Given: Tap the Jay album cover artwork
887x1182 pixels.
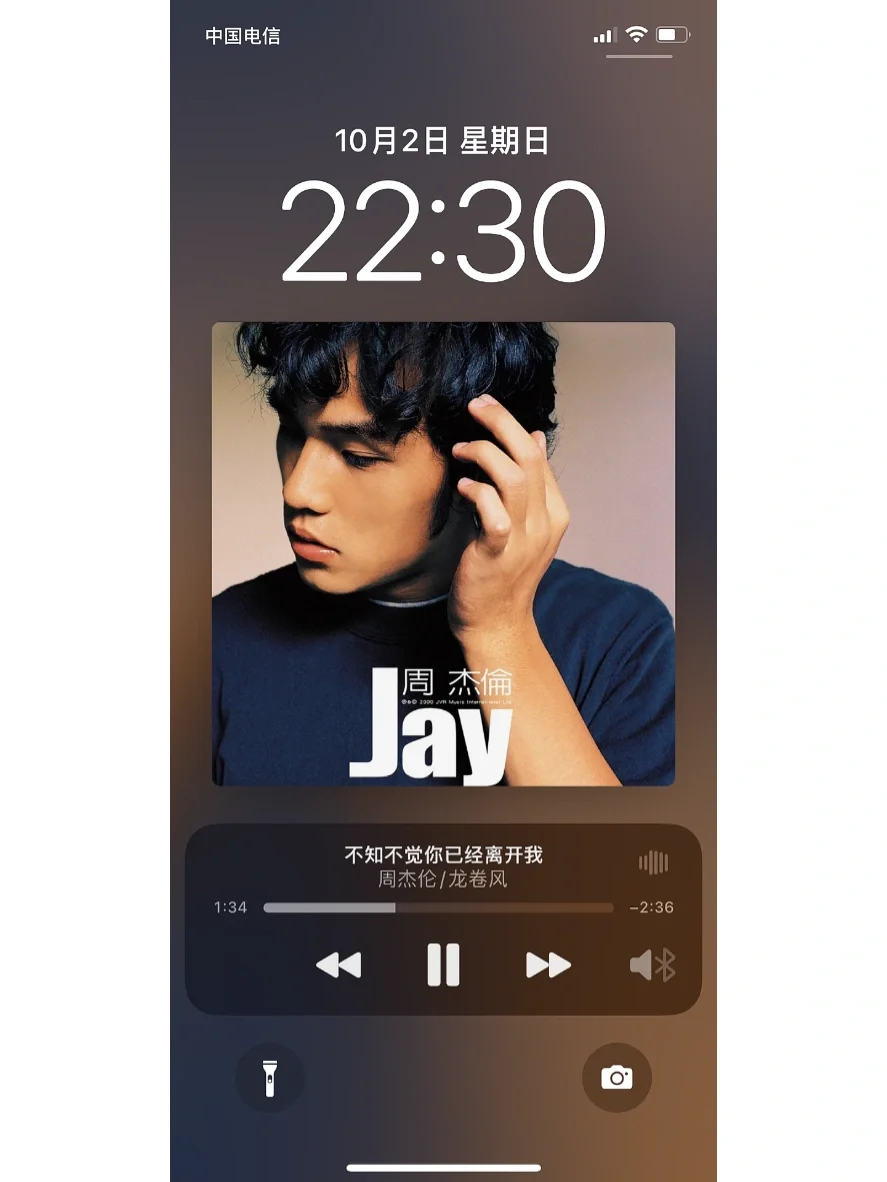Looking at the screenshot, I should [443, 553].
